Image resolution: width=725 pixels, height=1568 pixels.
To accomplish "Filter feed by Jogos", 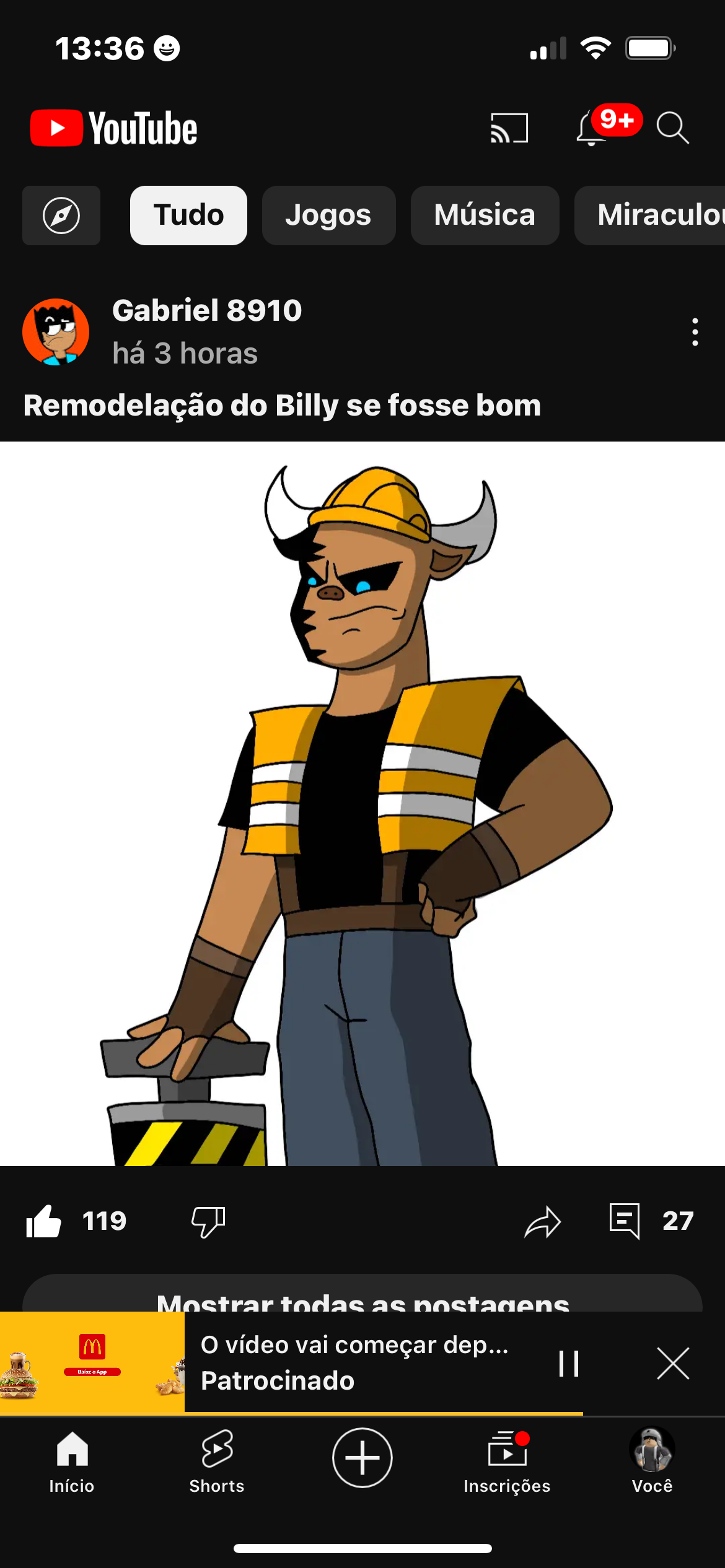I will (x=328, y=216).
